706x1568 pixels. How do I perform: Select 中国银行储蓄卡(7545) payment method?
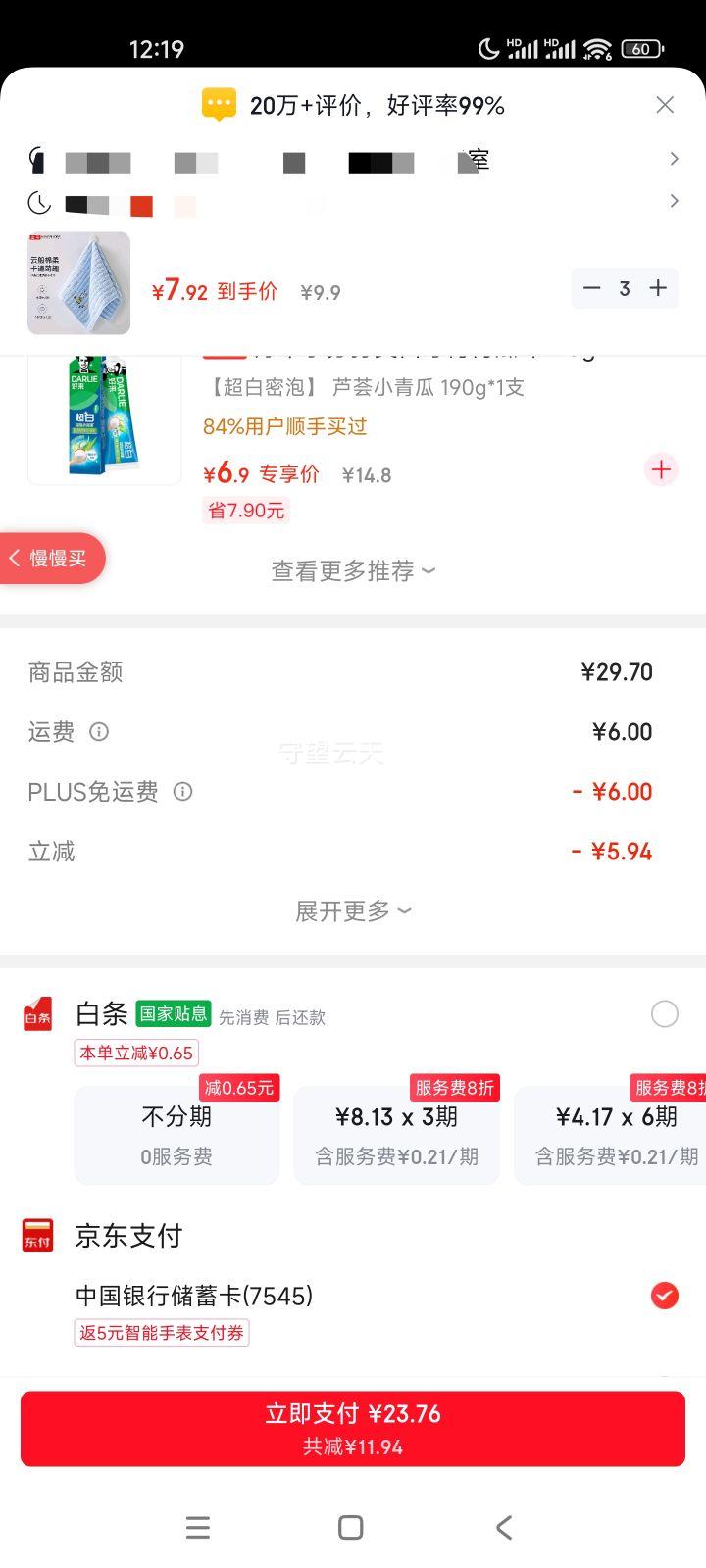[664, 1296]
